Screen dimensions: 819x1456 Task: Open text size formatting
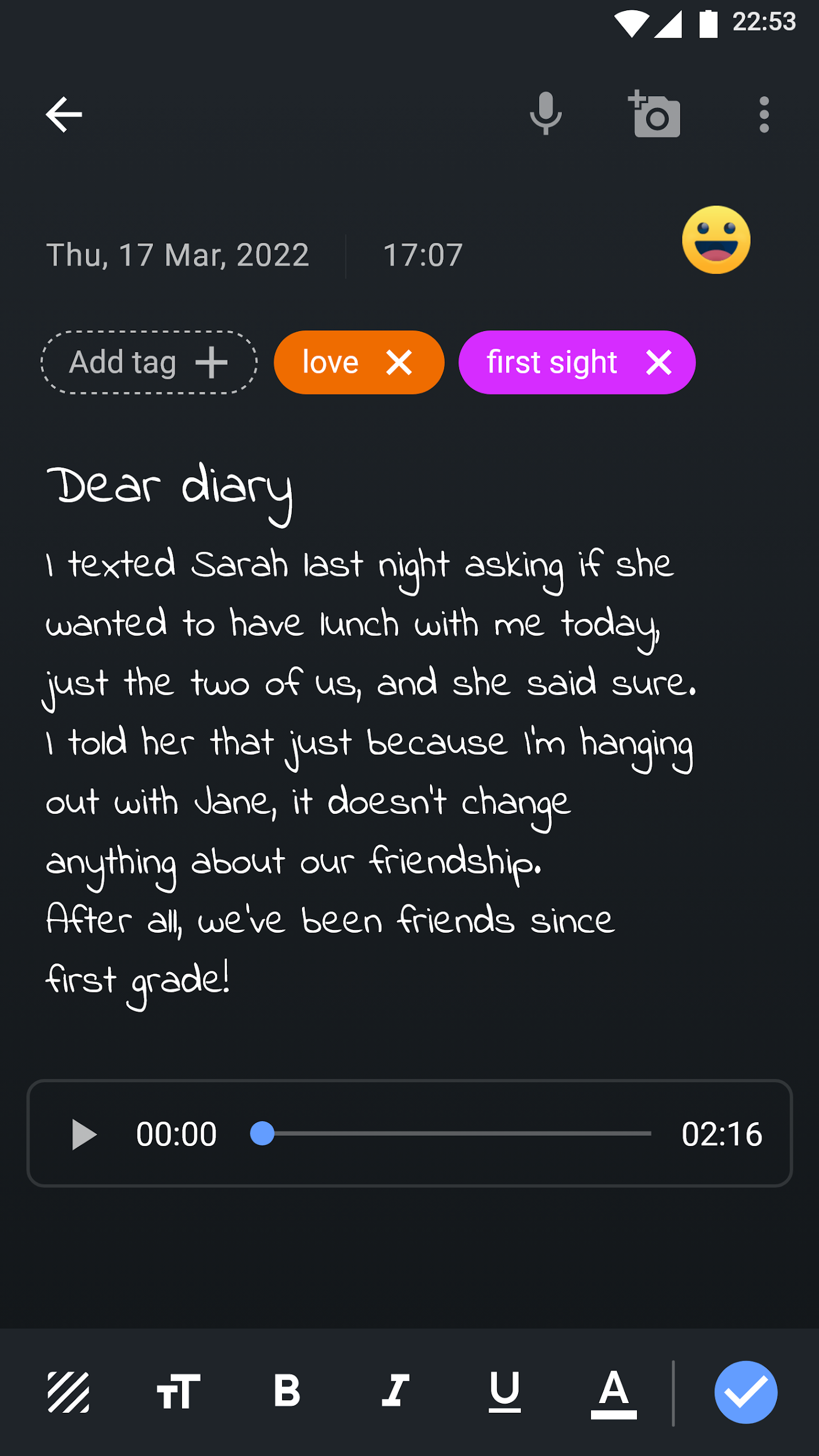178,1392
